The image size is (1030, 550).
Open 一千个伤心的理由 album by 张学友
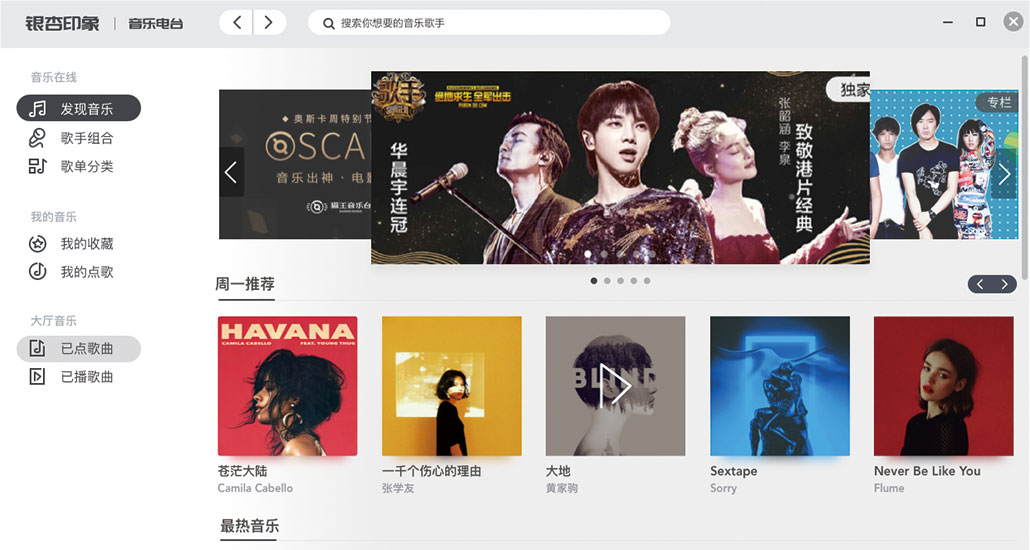451,386
